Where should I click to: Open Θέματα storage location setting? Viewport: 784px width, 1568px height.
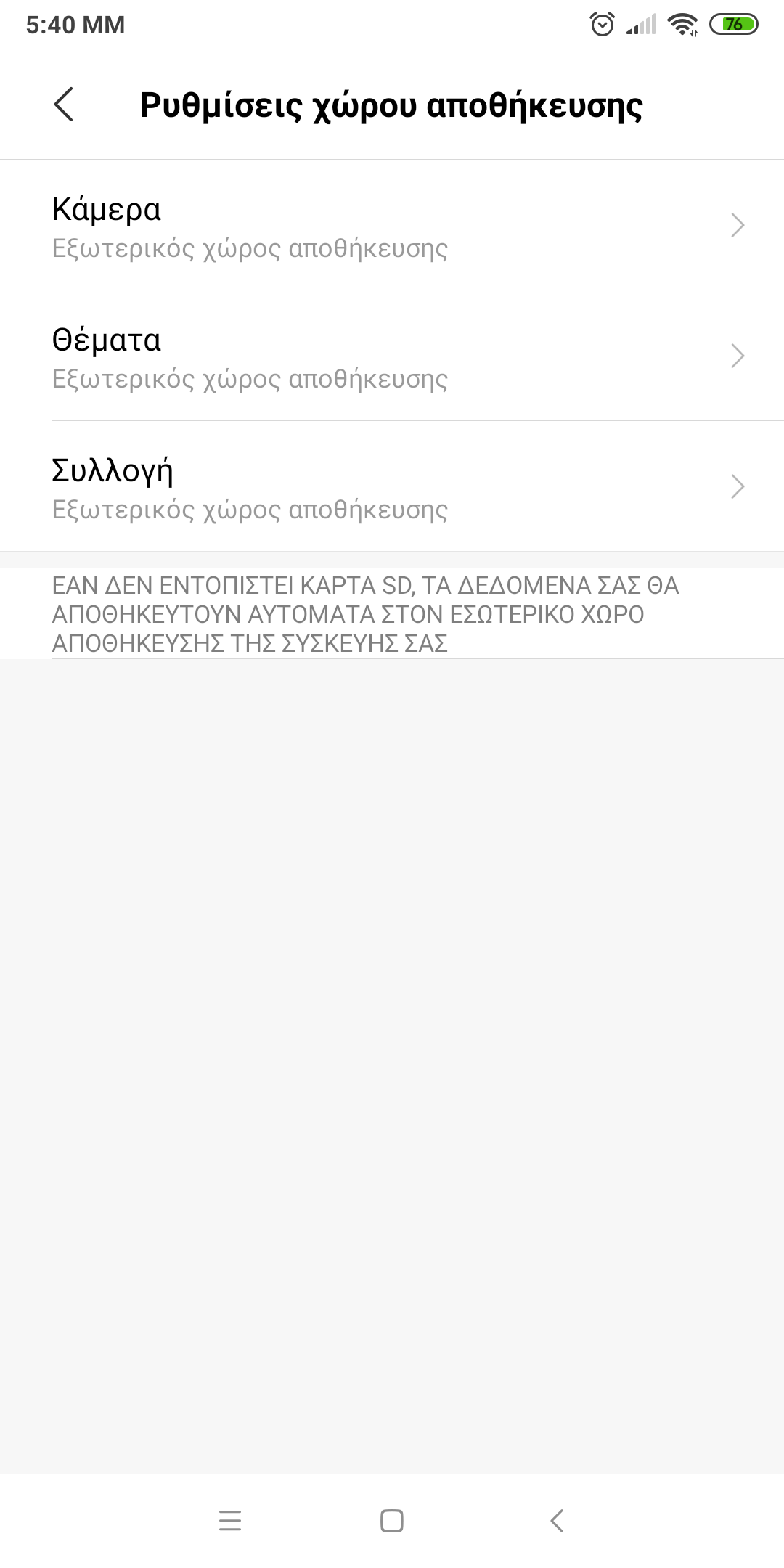(392, 356)
